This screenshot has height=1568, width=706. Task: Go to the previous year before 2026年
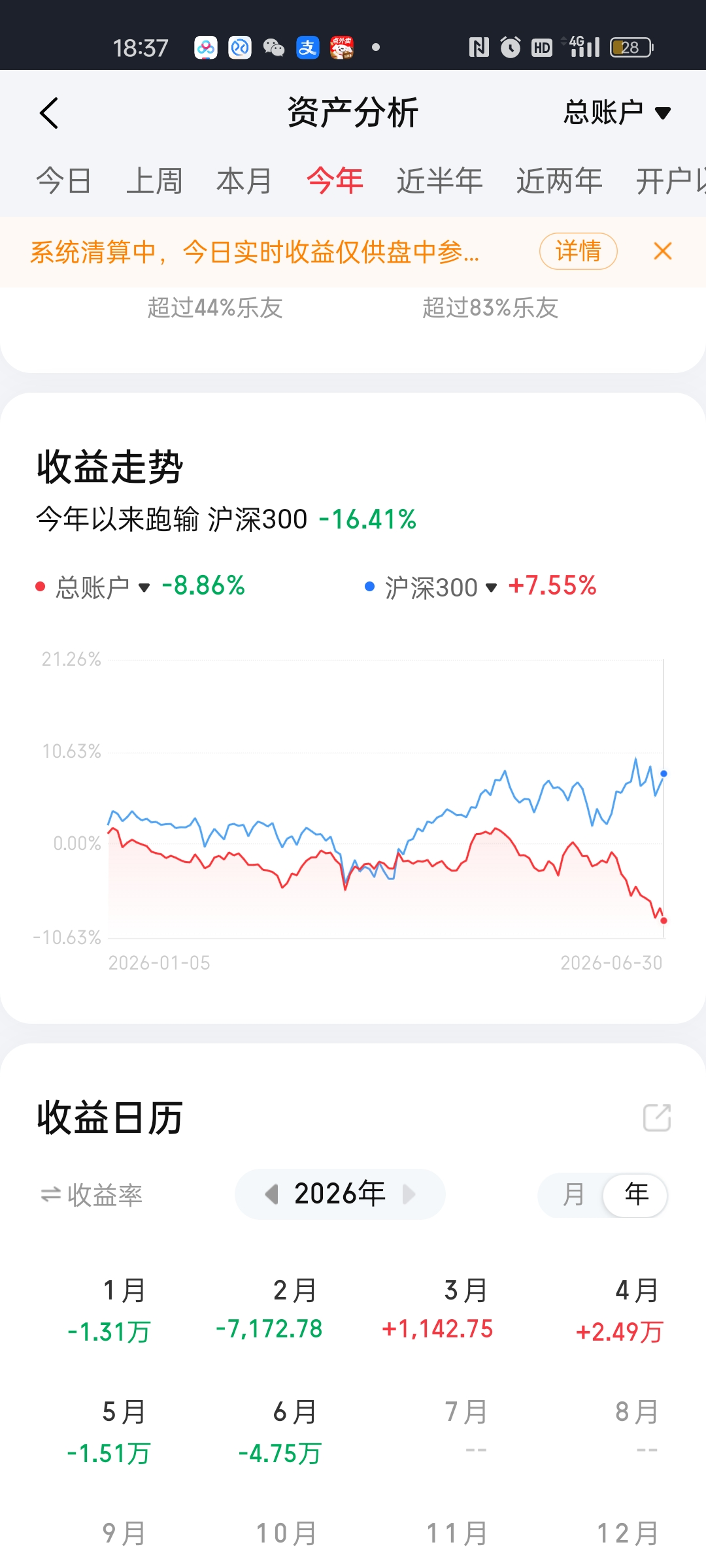272,1194
